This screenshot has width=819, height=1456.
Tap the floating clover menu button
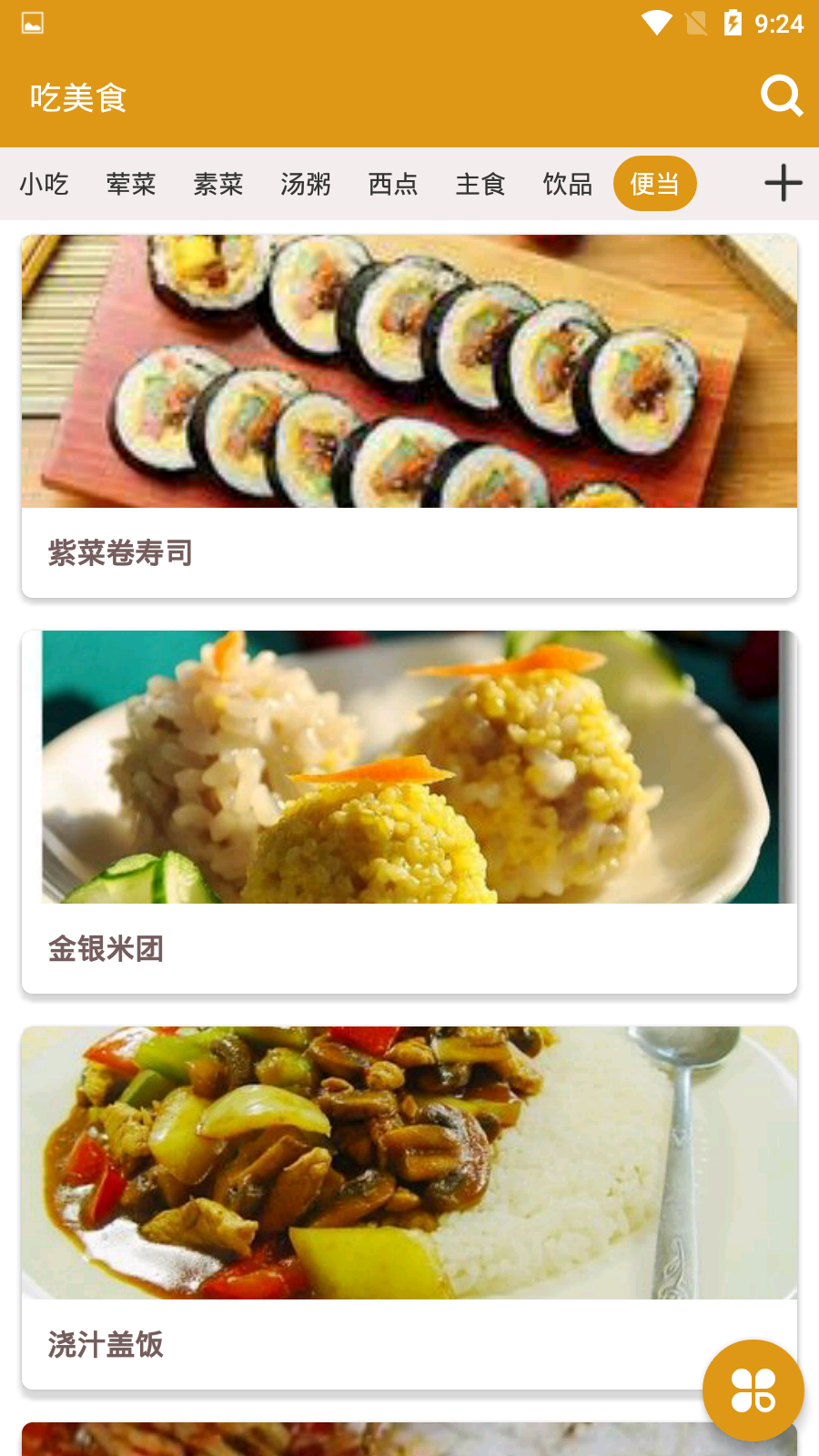coord(753,1390)
